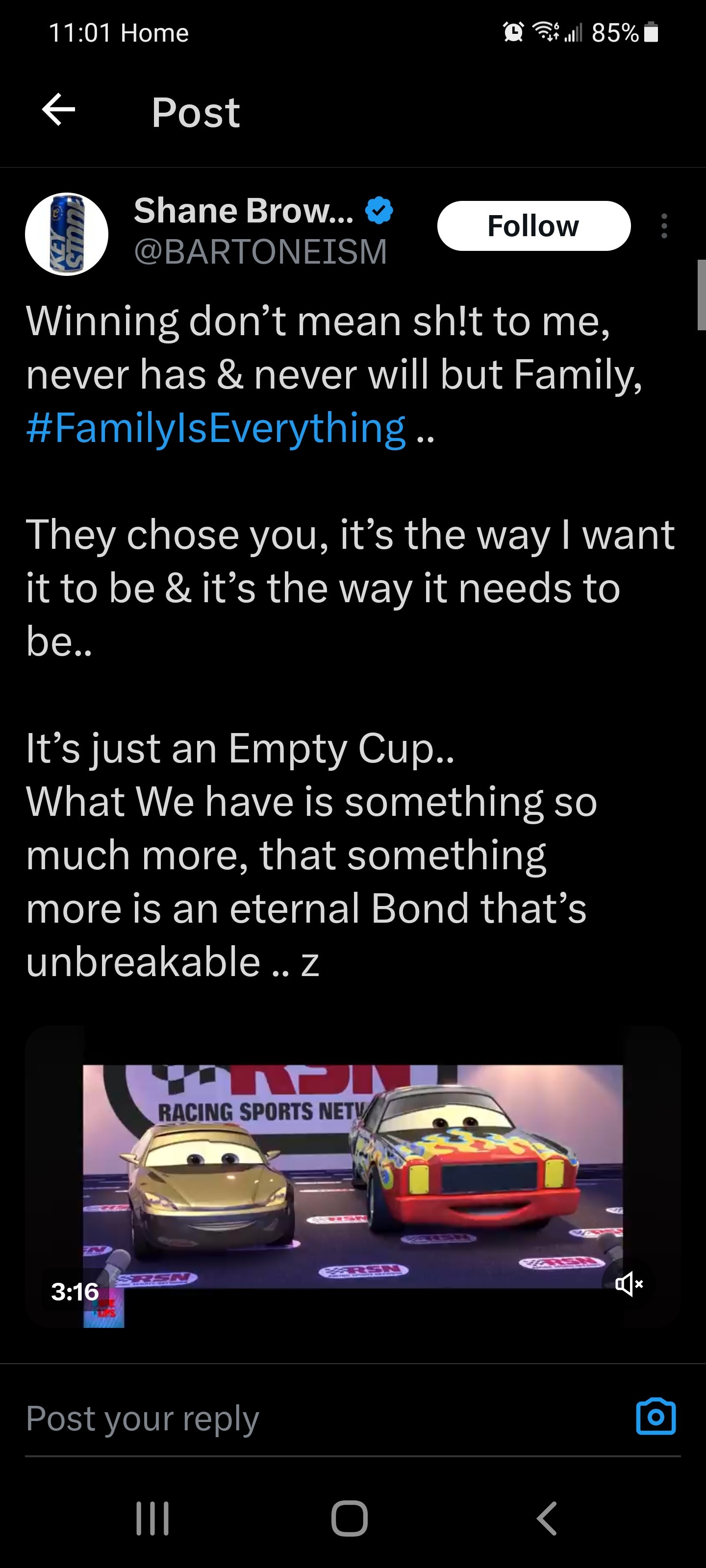Attach a photo with the camera icon
Image resolution: width=706 pixels, height=1568 pixels.
click(x=656, y=1417)
